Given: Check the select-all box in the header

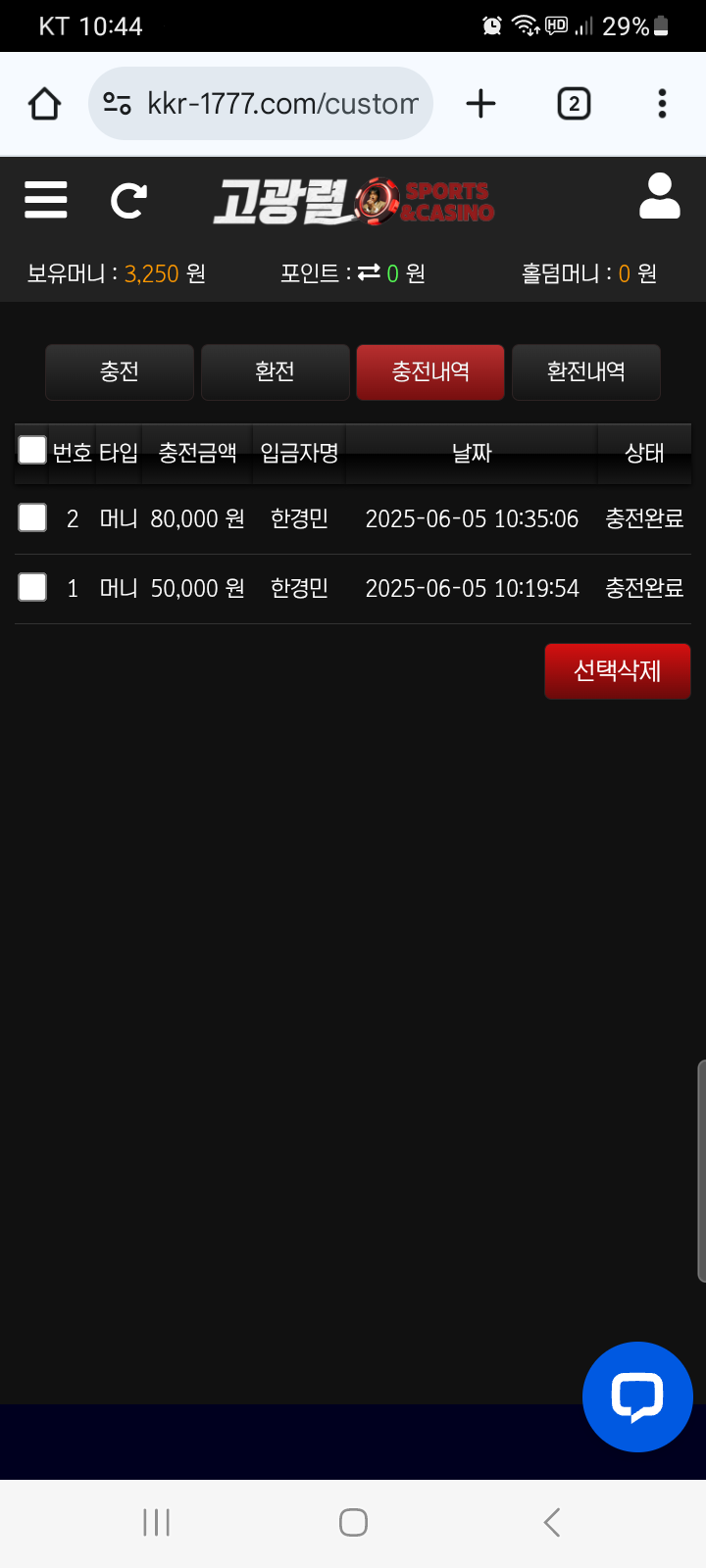Looking at the screenshot, I should pyautogui.click(x=32, y=450).
